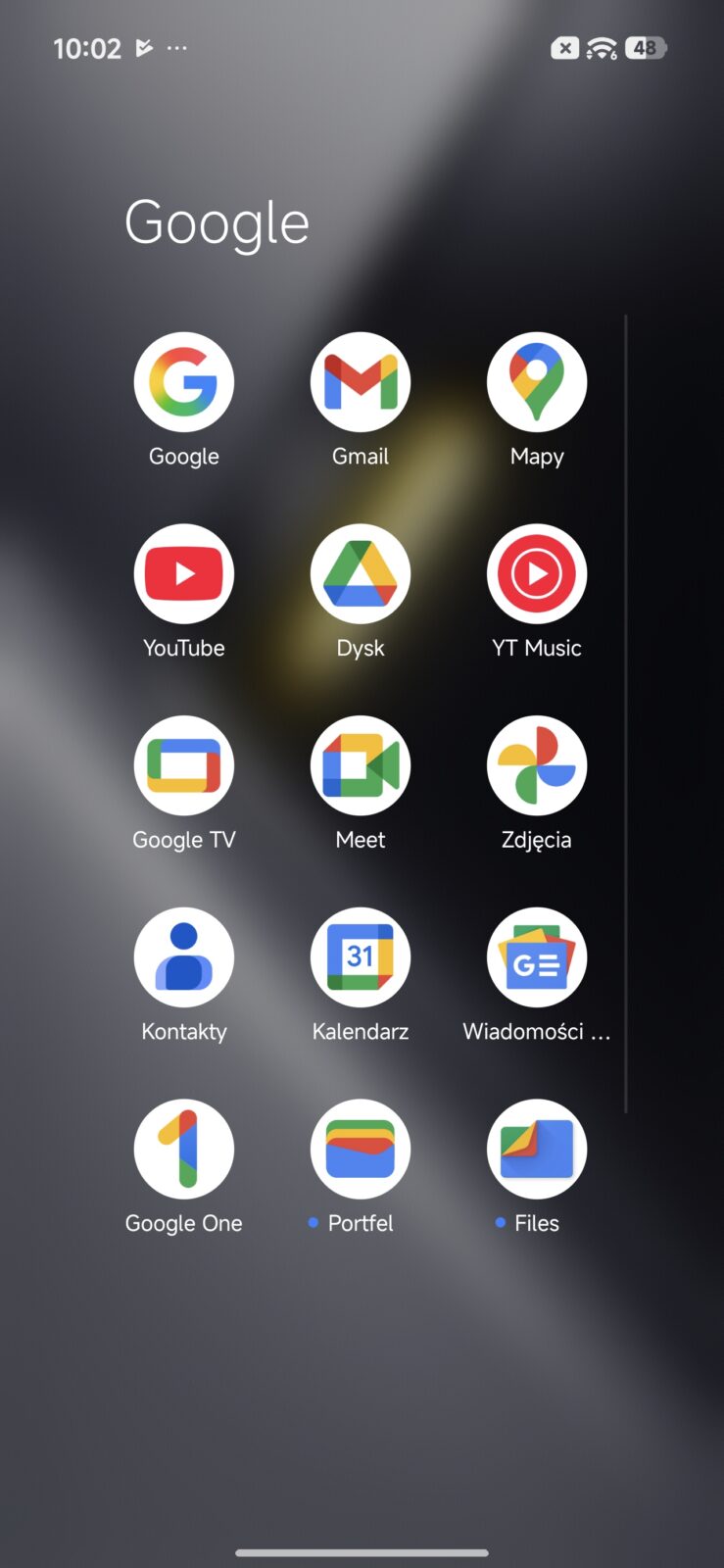Start the Meet app
724x1568 pixels.
pos(361,765)
